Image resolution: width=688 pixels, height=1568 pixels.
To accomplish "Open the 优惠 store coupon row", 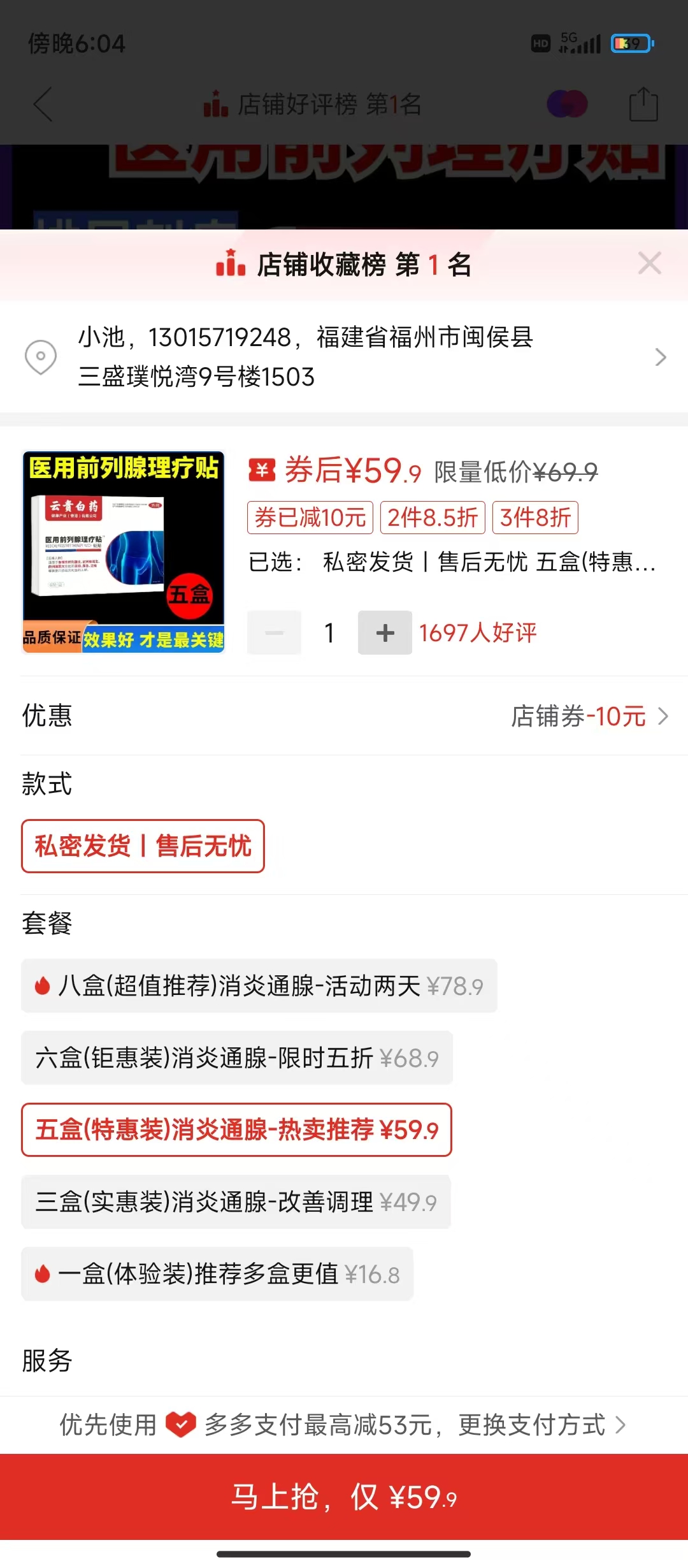I will pyautogui.click(x=344, y=716).
